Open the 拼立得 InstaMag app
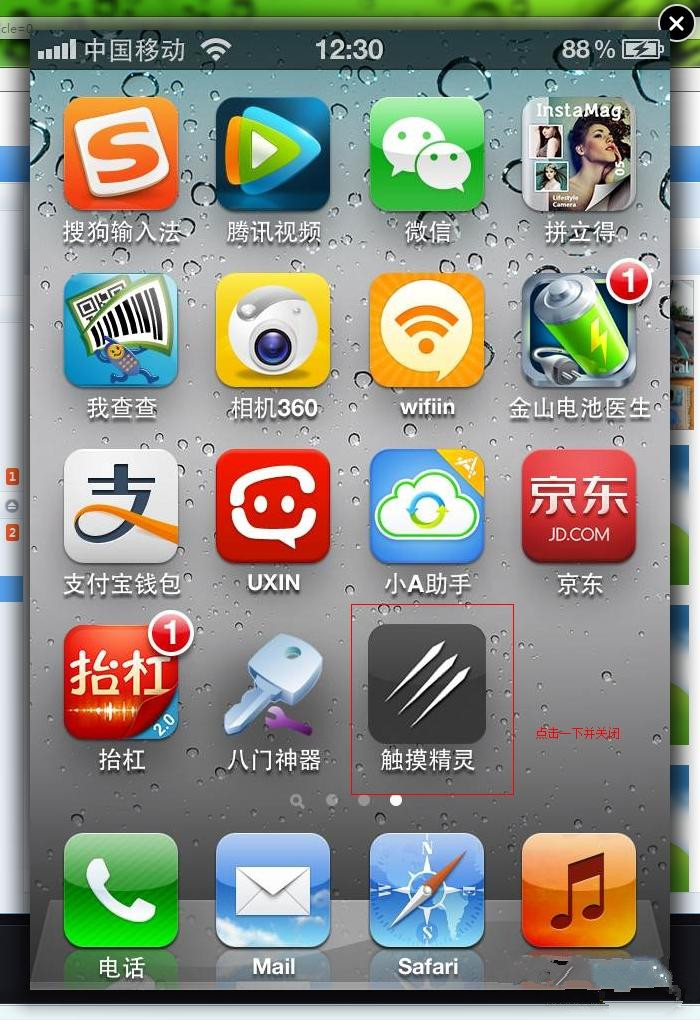The image size is (700, 1020). (578, 154)
